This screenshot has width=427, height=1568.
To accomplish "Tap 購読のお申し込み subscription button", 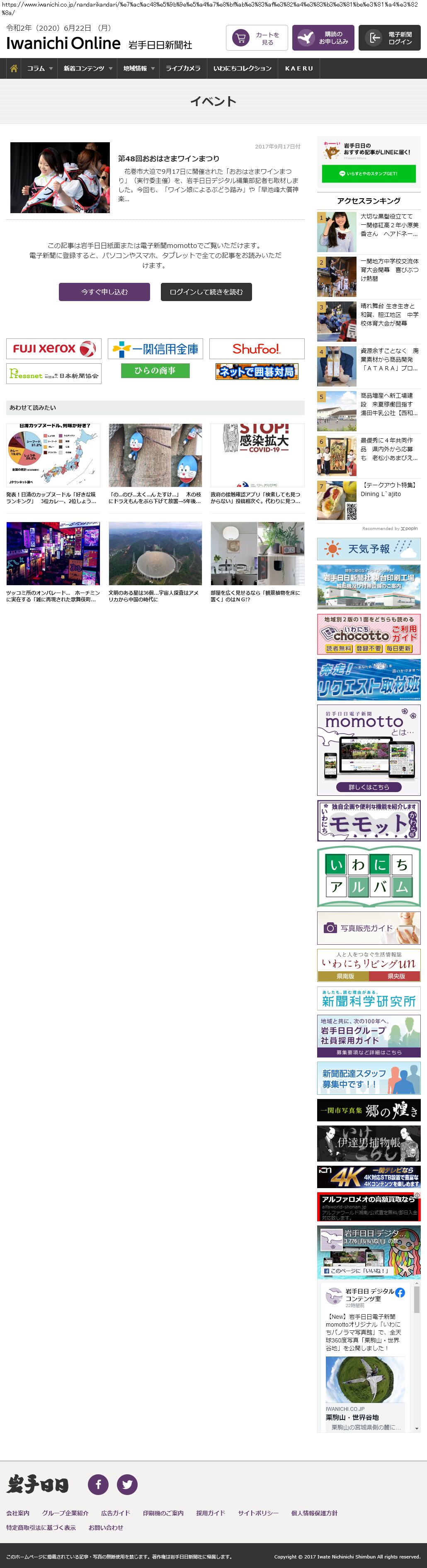I will click(323, 38).
